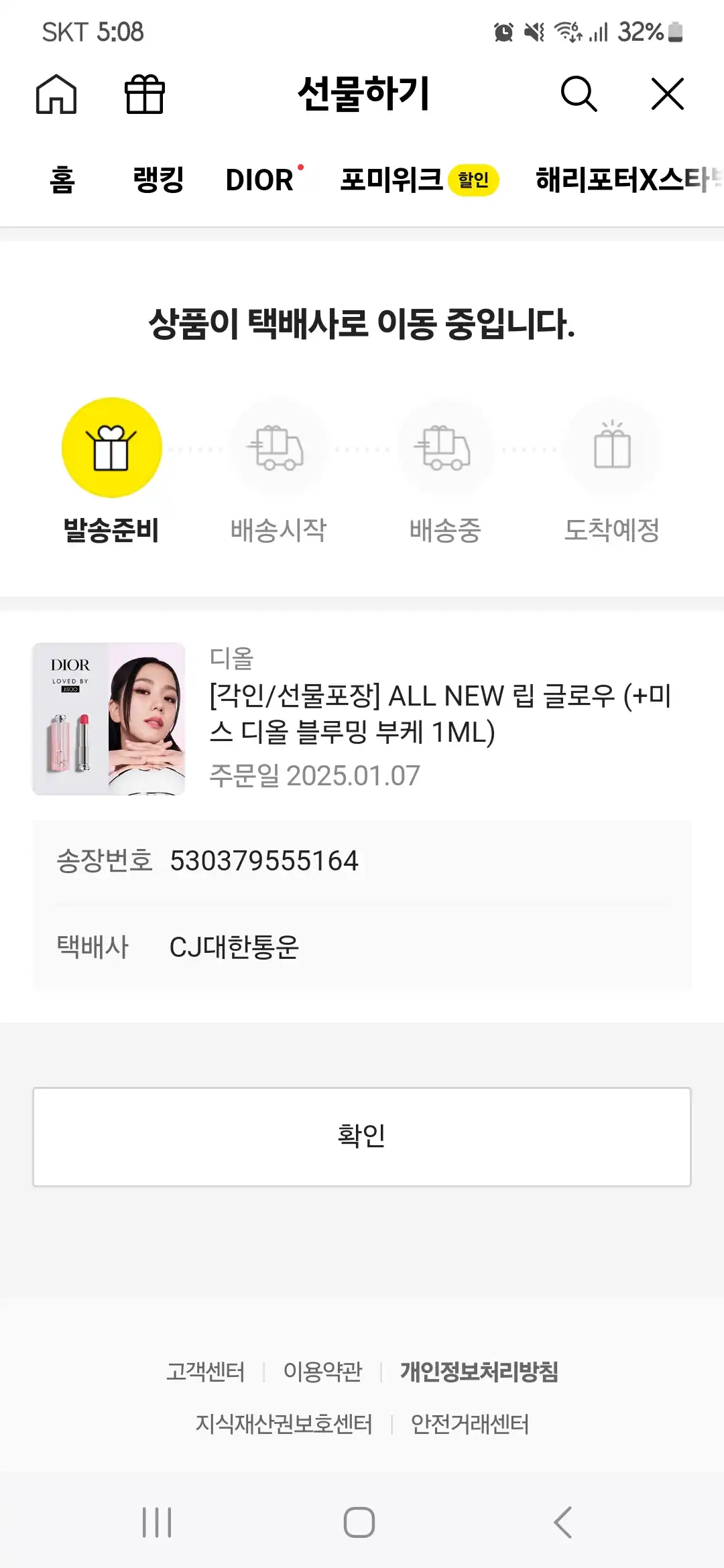Select the 포미위크 tab
Image resolution: width=724 pixels, height=1568 pixels.
coord(419,180)
